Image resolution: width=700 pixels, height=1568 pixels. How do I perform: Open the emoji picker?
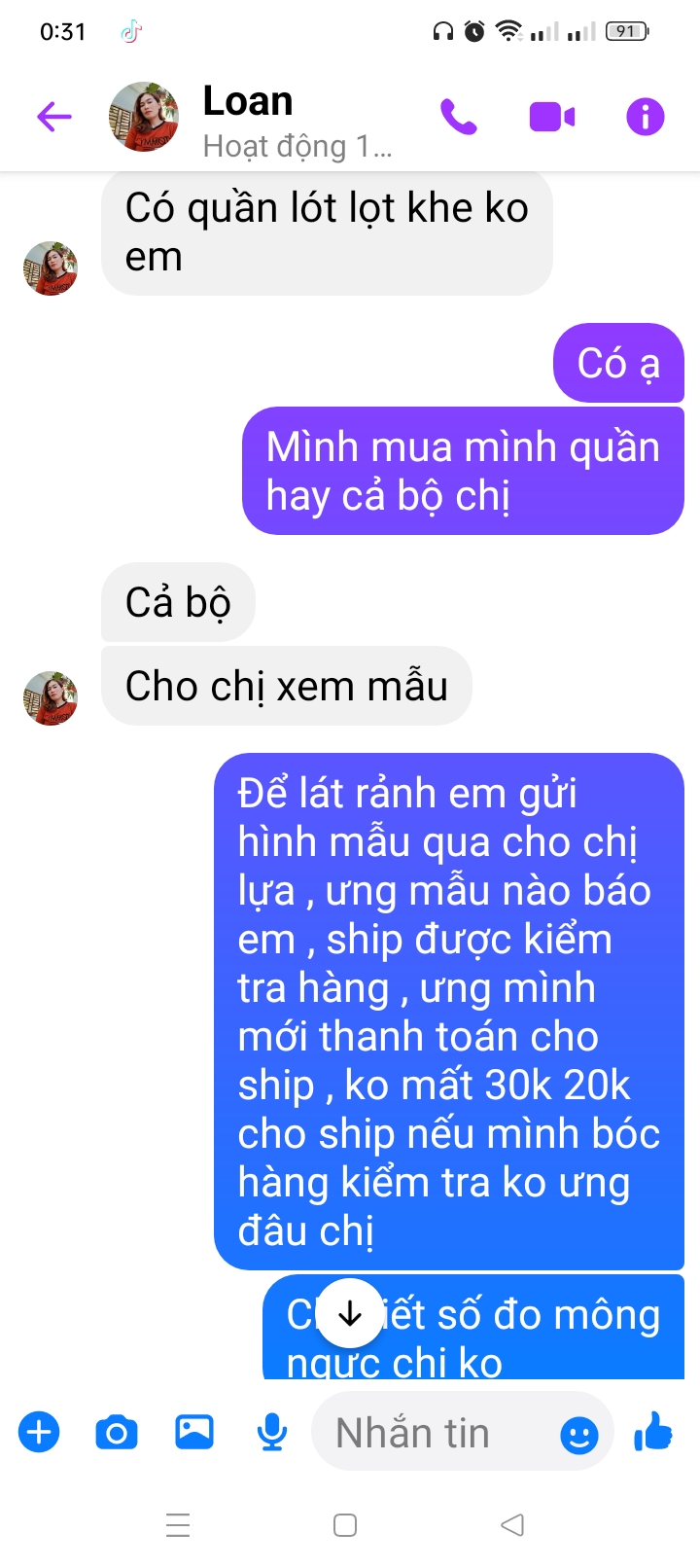tap(579, 1434)
